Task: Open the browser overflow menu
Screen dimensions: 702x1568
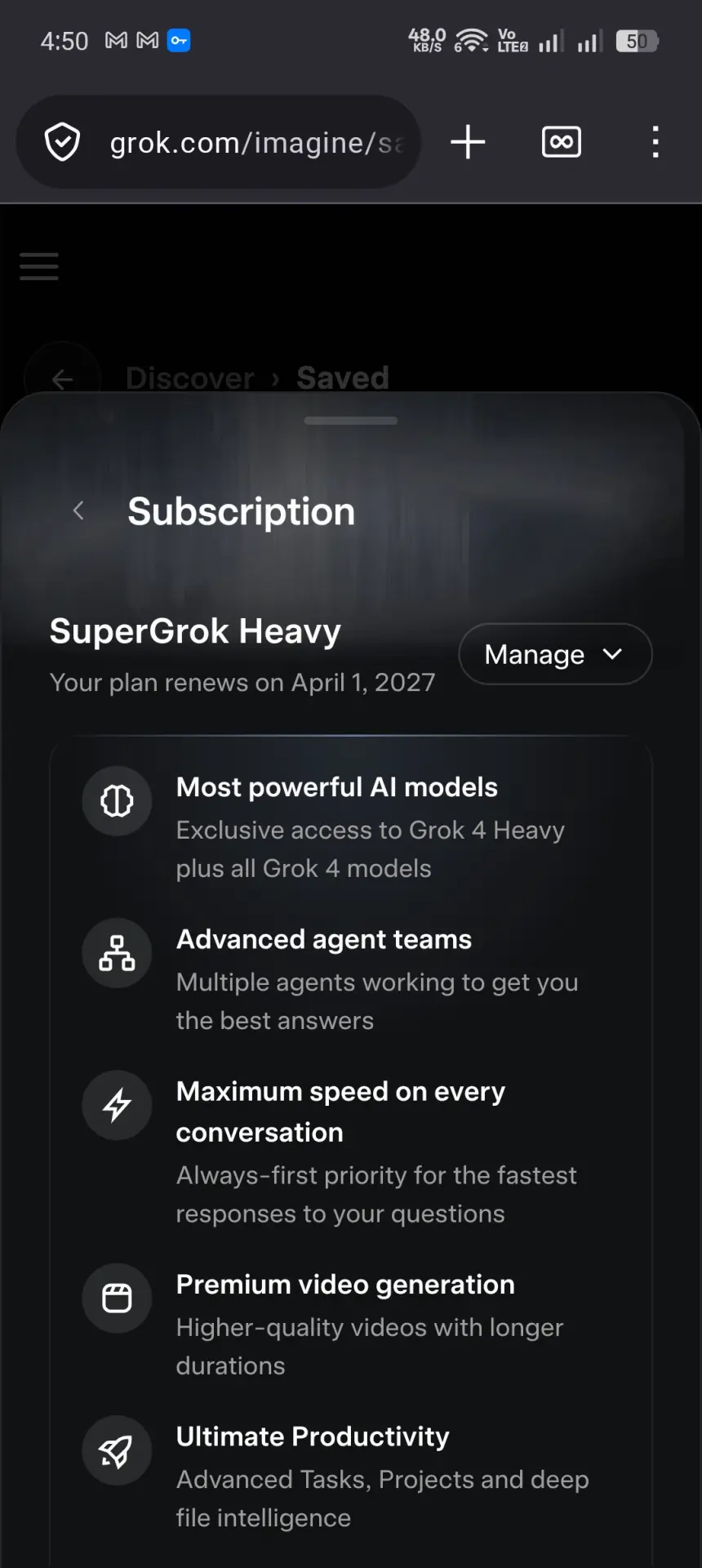Action: pos(655,142)
